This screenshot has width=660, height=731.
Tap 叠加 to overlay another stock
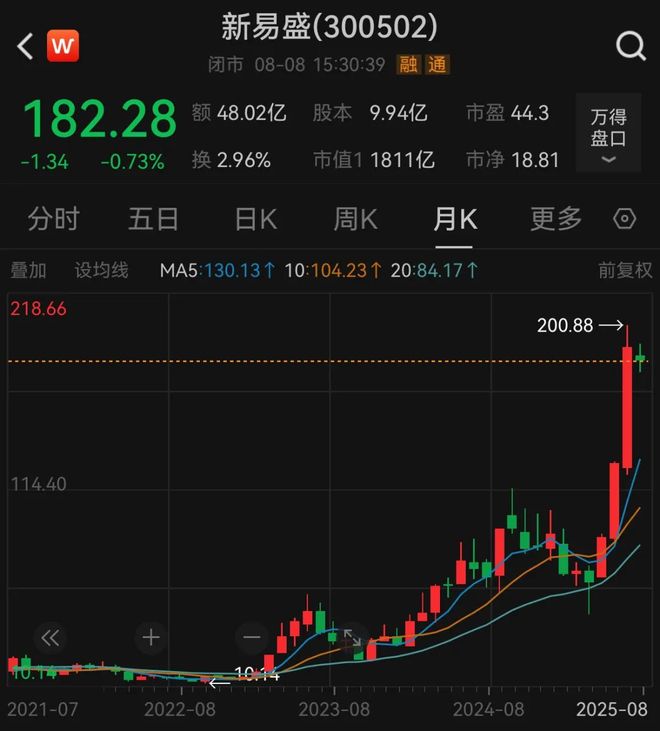click(28, 270)
